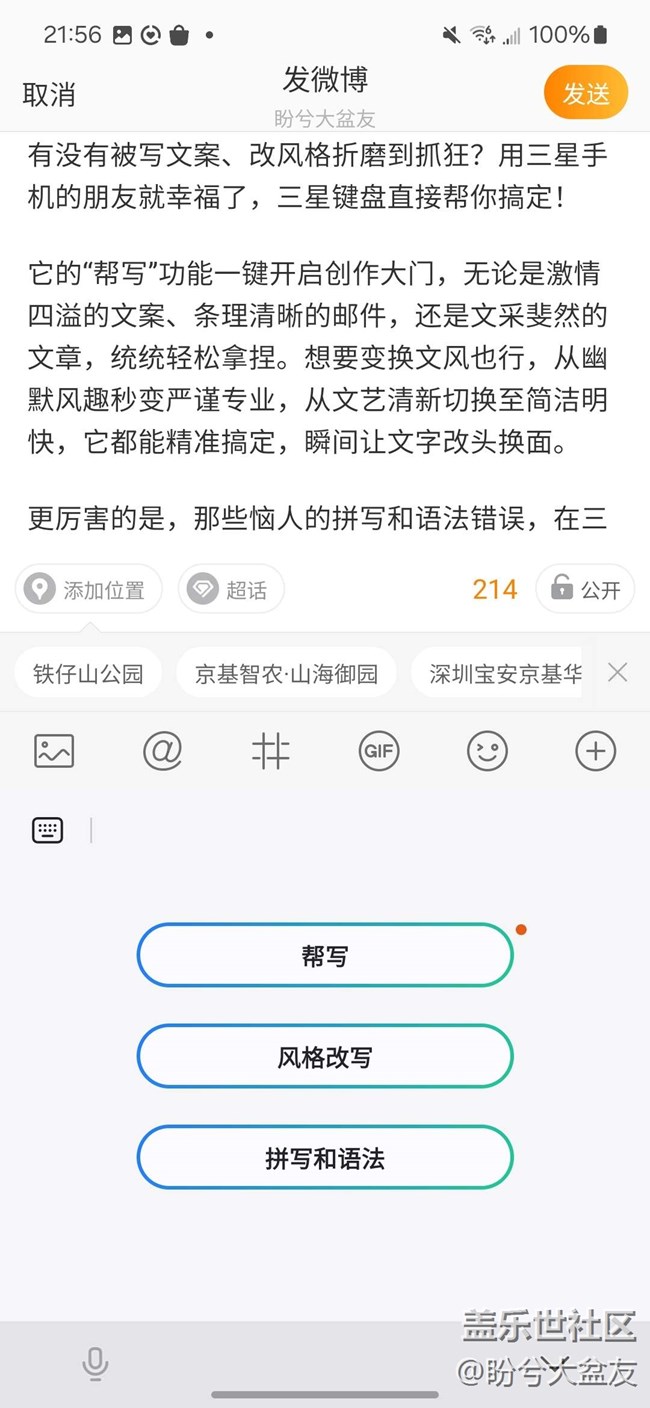The image size is (650, 1408).
Task: Tap 取消 to cancel the post
Action: click(49, 95)
